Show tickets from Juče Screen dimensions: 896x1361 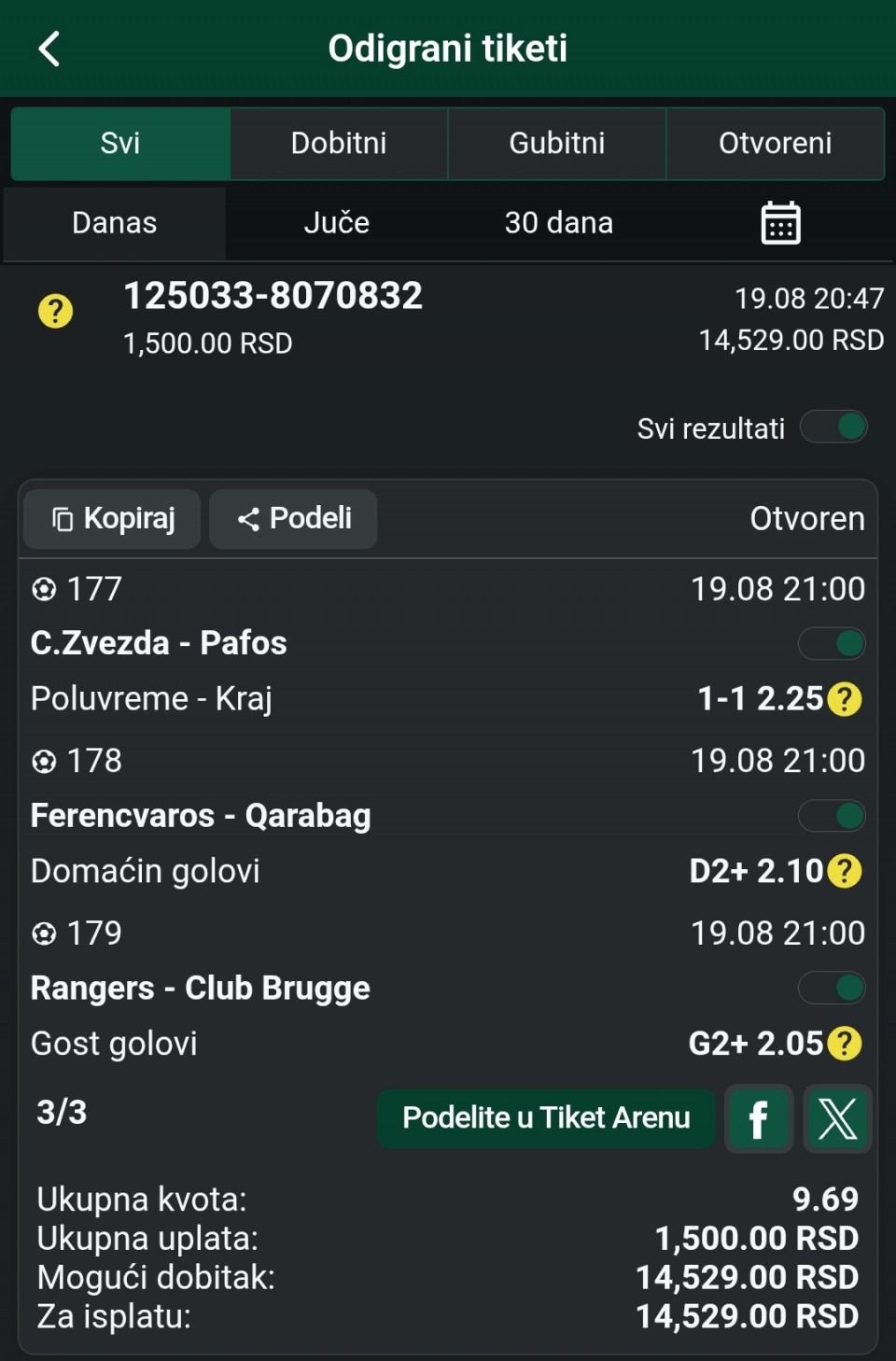337,223
